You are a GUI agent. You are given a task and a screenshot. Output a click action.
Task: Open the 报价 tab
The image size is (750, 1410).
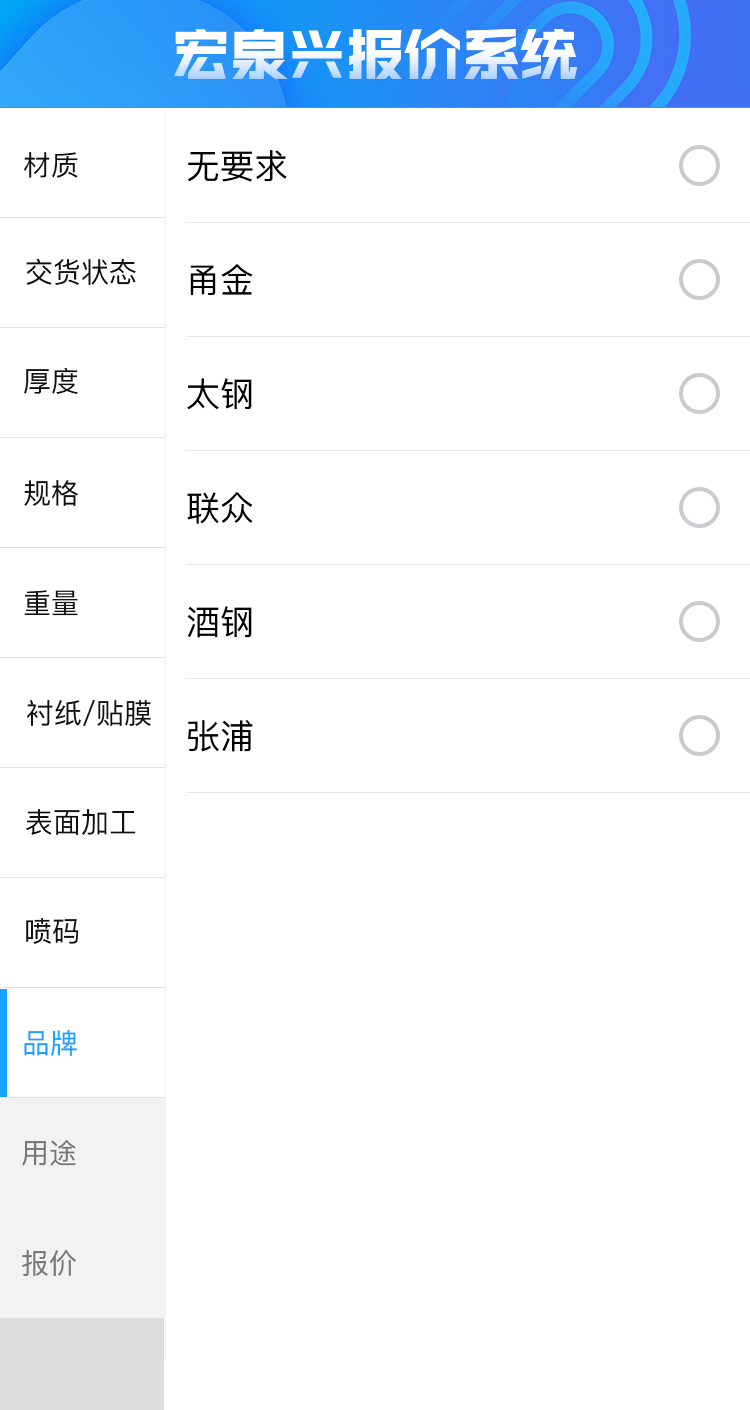[x=82, y=1263]
